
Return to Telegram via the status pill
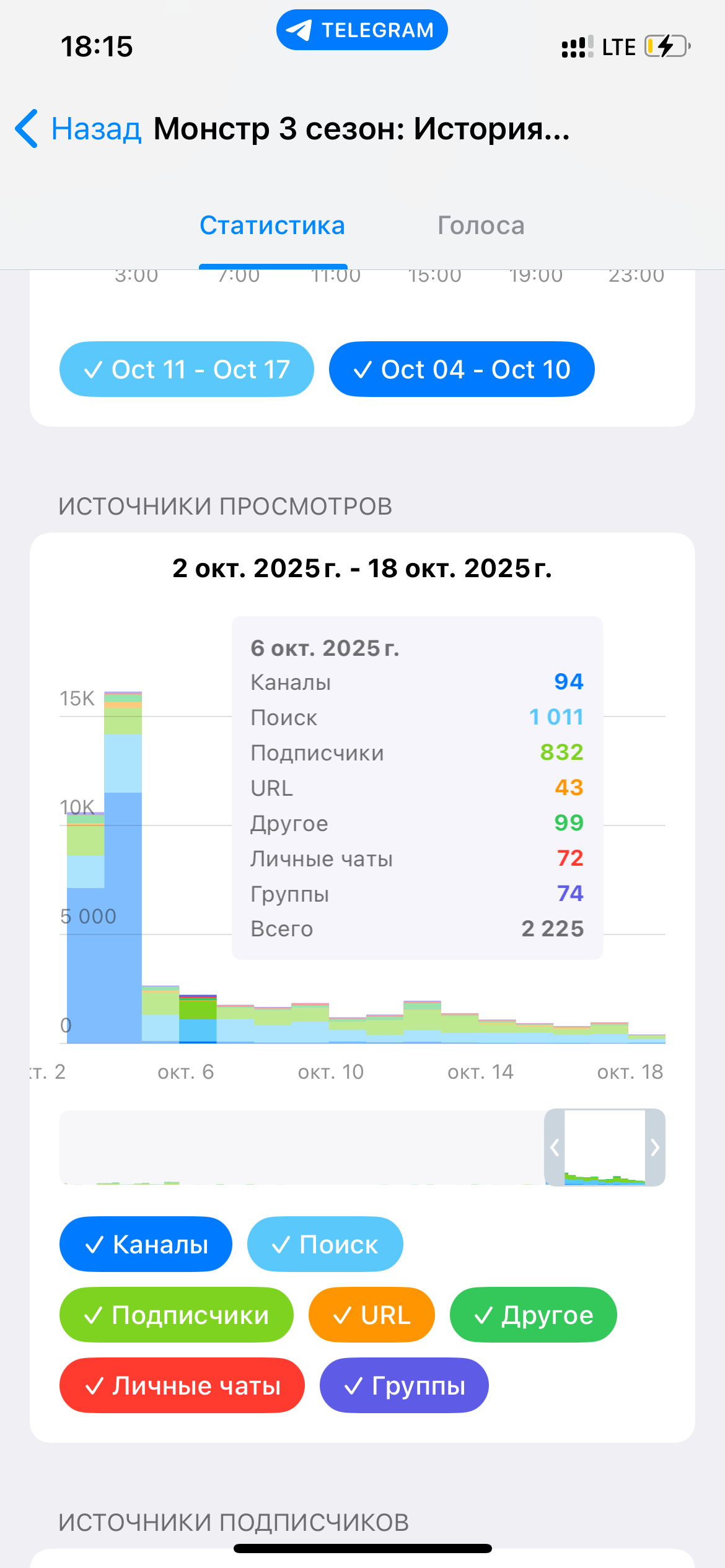tap(362, 30)
